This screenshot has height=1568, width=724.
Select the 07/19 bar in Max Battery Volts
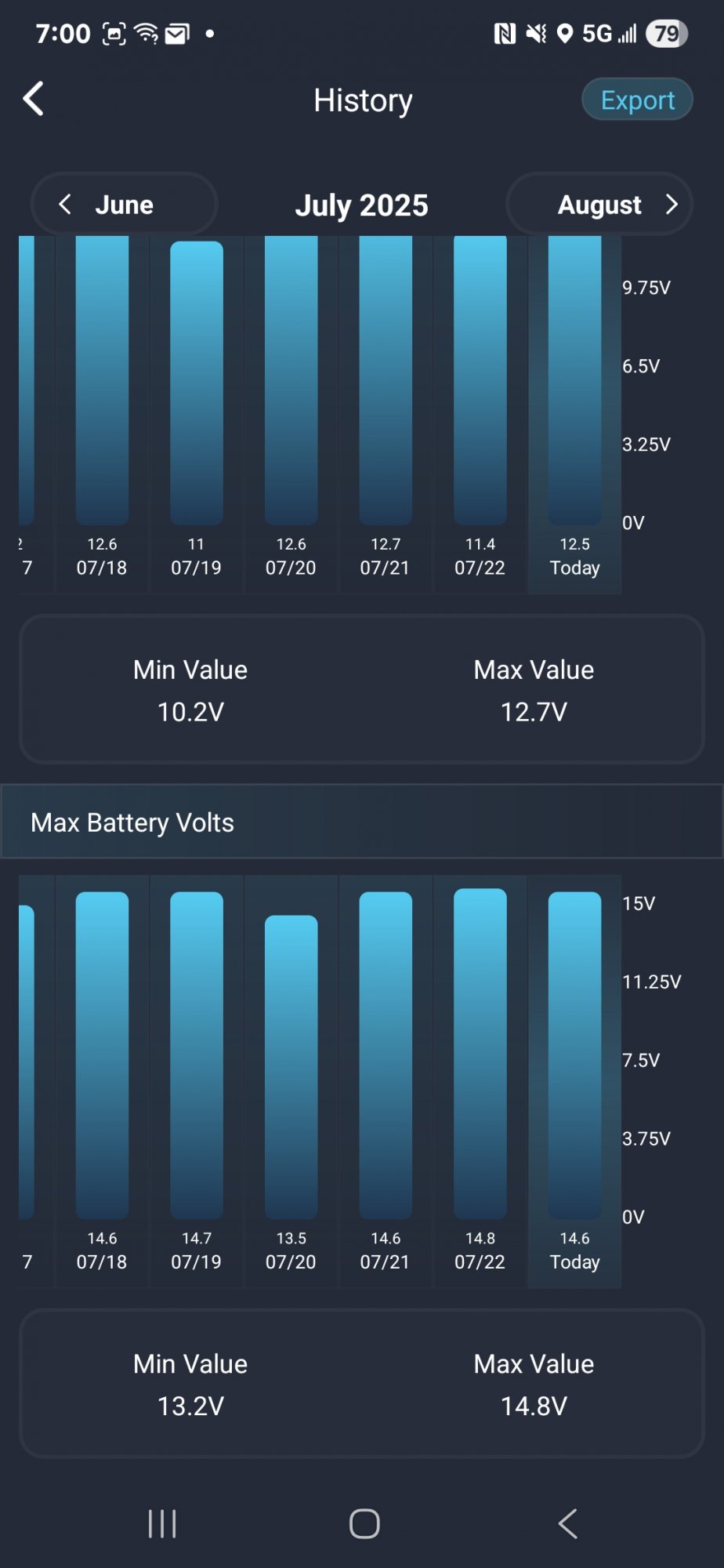click(197, 1054)
